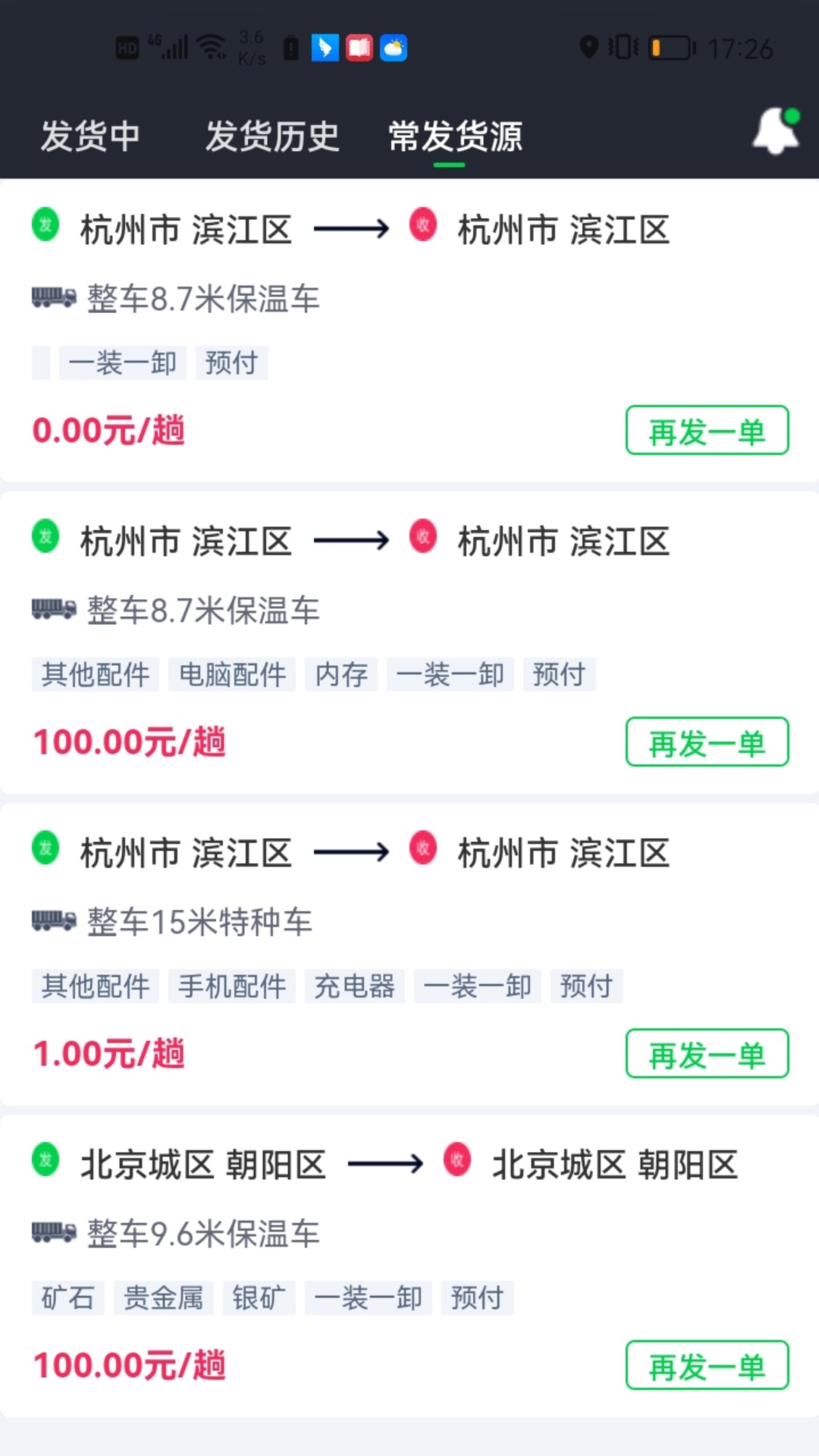The image size is (819, 1456).
Task: Click the 收 icon on the 北京城区 朝阳区 route
Action: pyautogui.click(x=455, y=1162)
